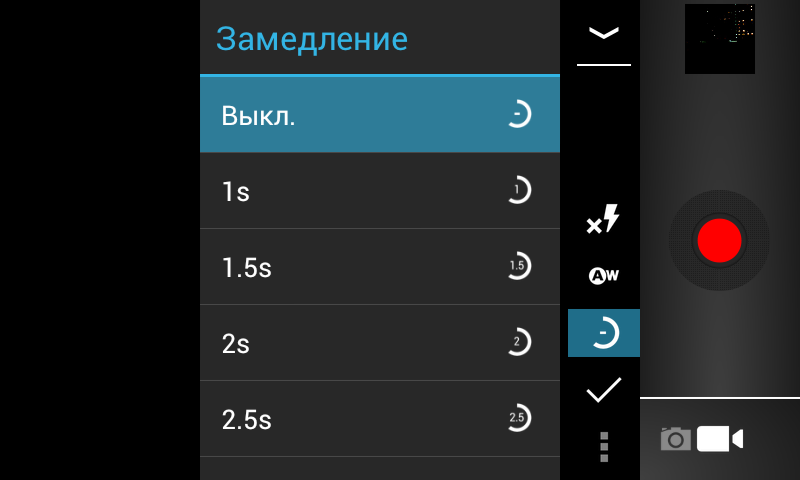Collapse the settings panel with the chevron
The height and width of the screenshot is (480, 800).
(x=604, y=33)
